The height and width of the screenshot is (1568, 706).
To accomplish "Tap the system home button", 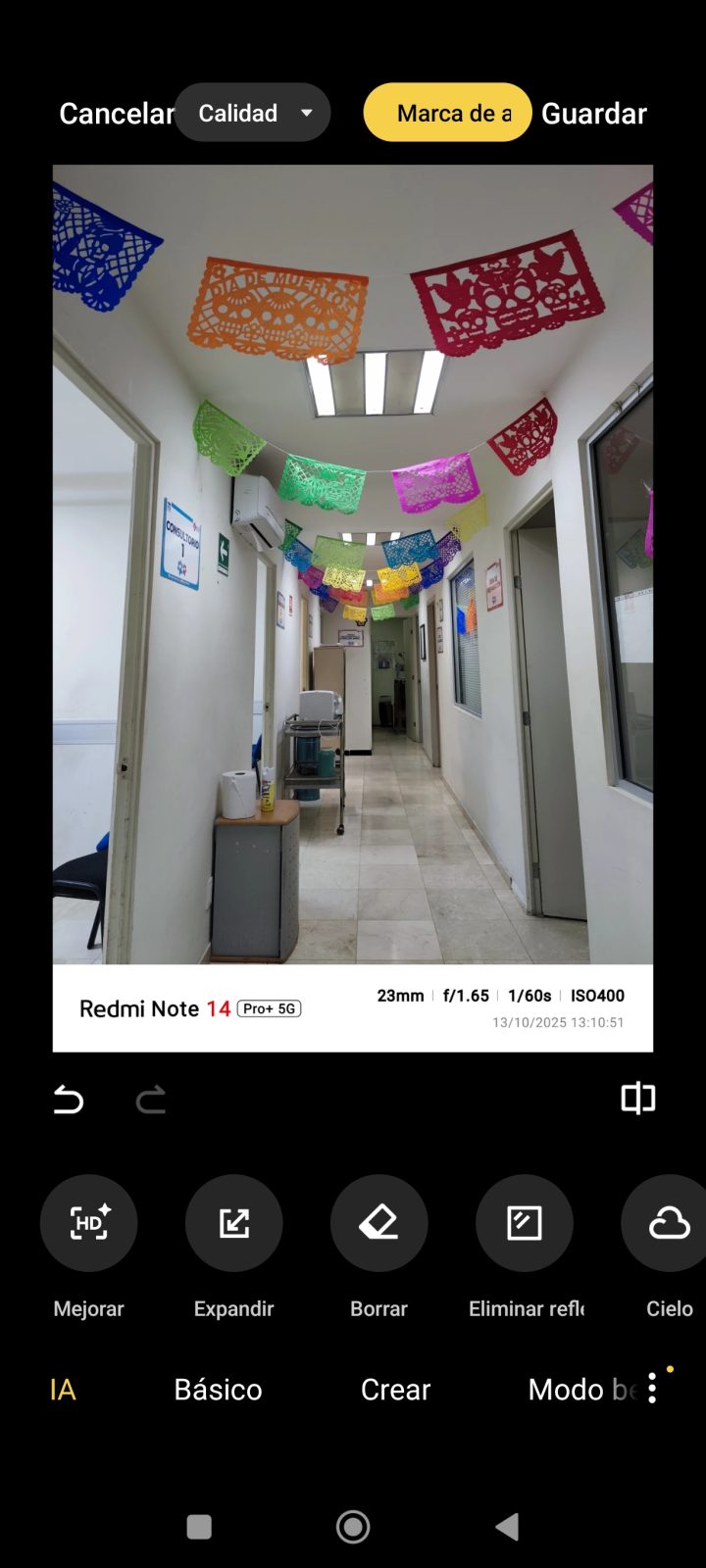I will tap(353, 1527).
